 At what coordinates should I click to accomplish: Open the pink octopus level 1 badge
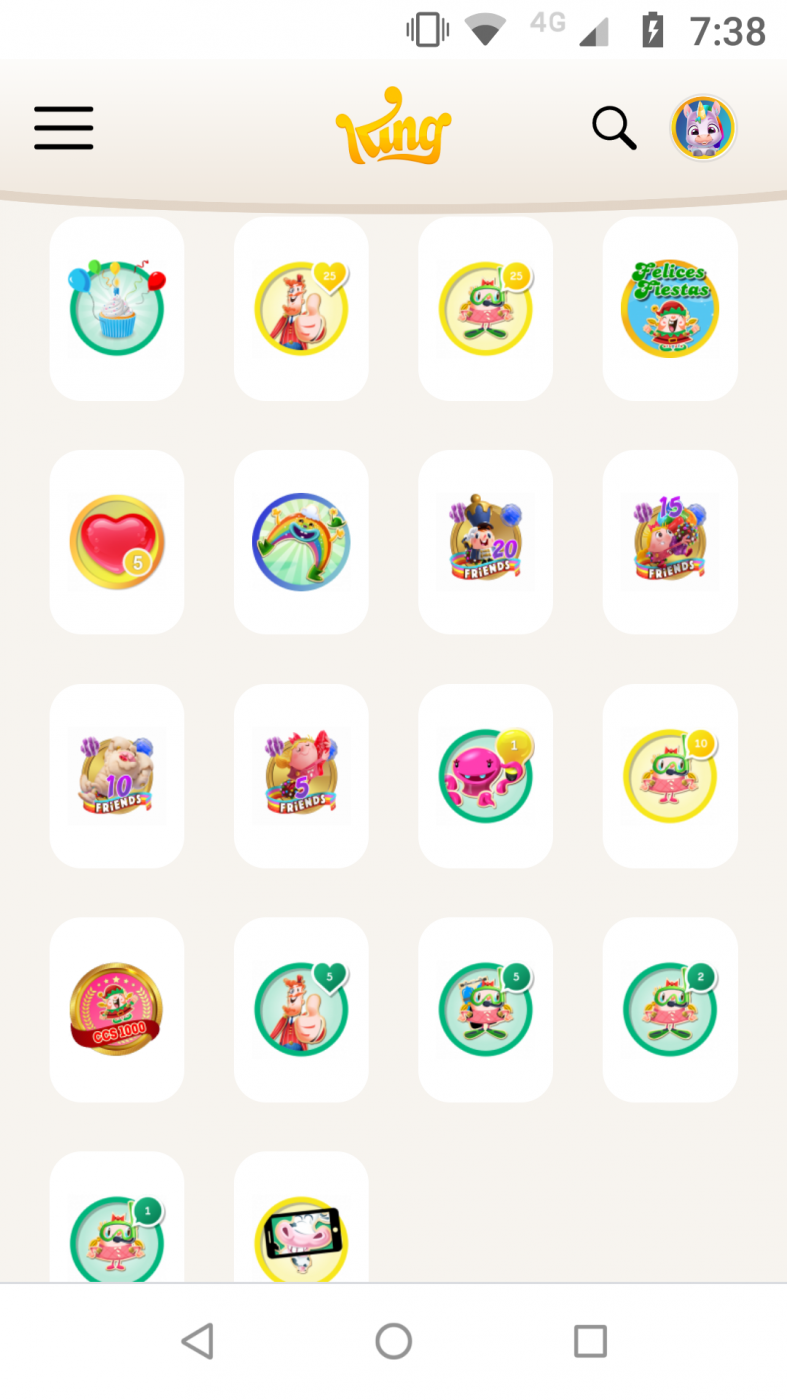(486, 775)
